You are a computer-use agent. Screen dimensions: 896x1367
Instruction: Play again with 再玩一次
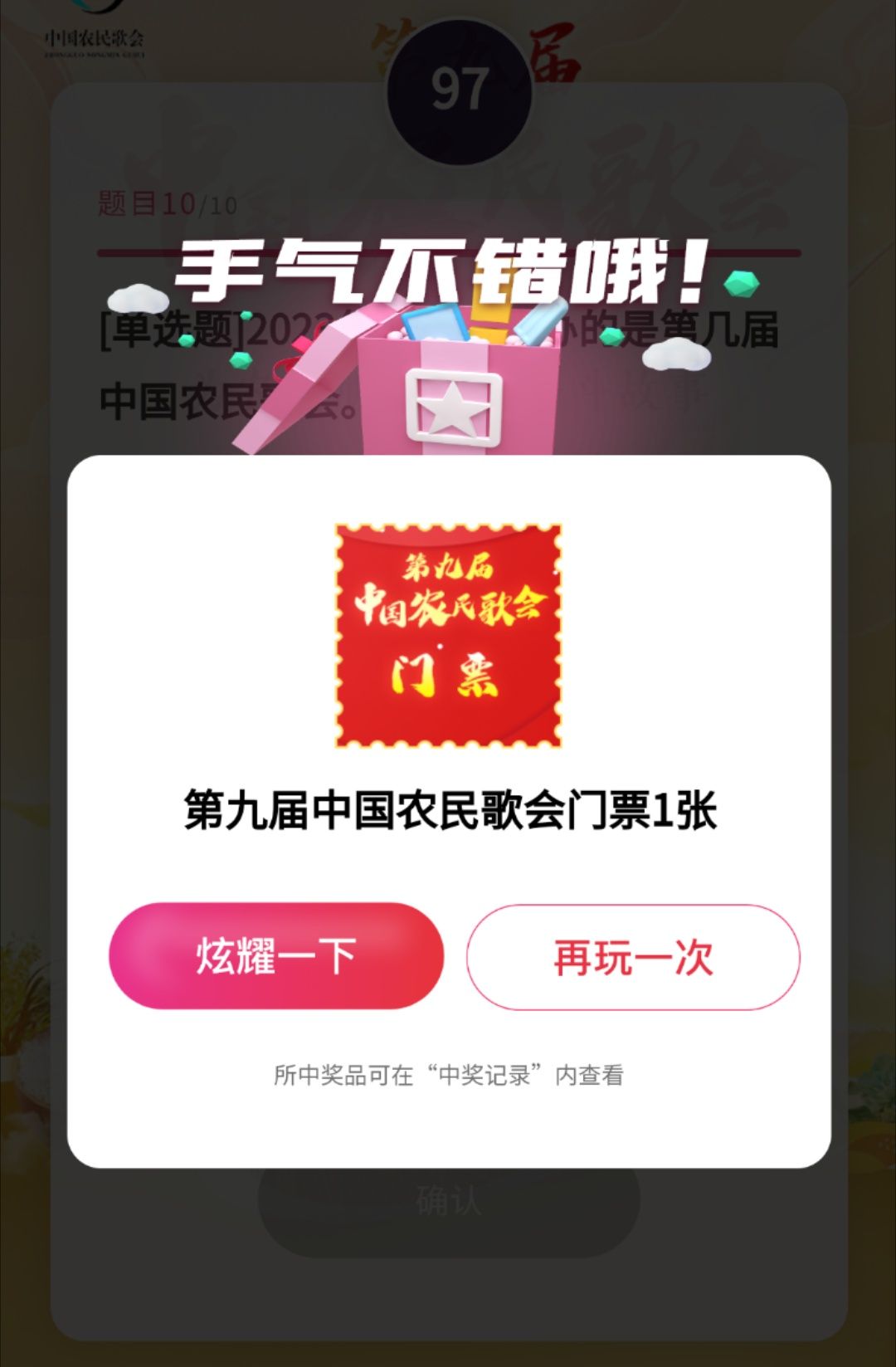(x=633, y=957)
